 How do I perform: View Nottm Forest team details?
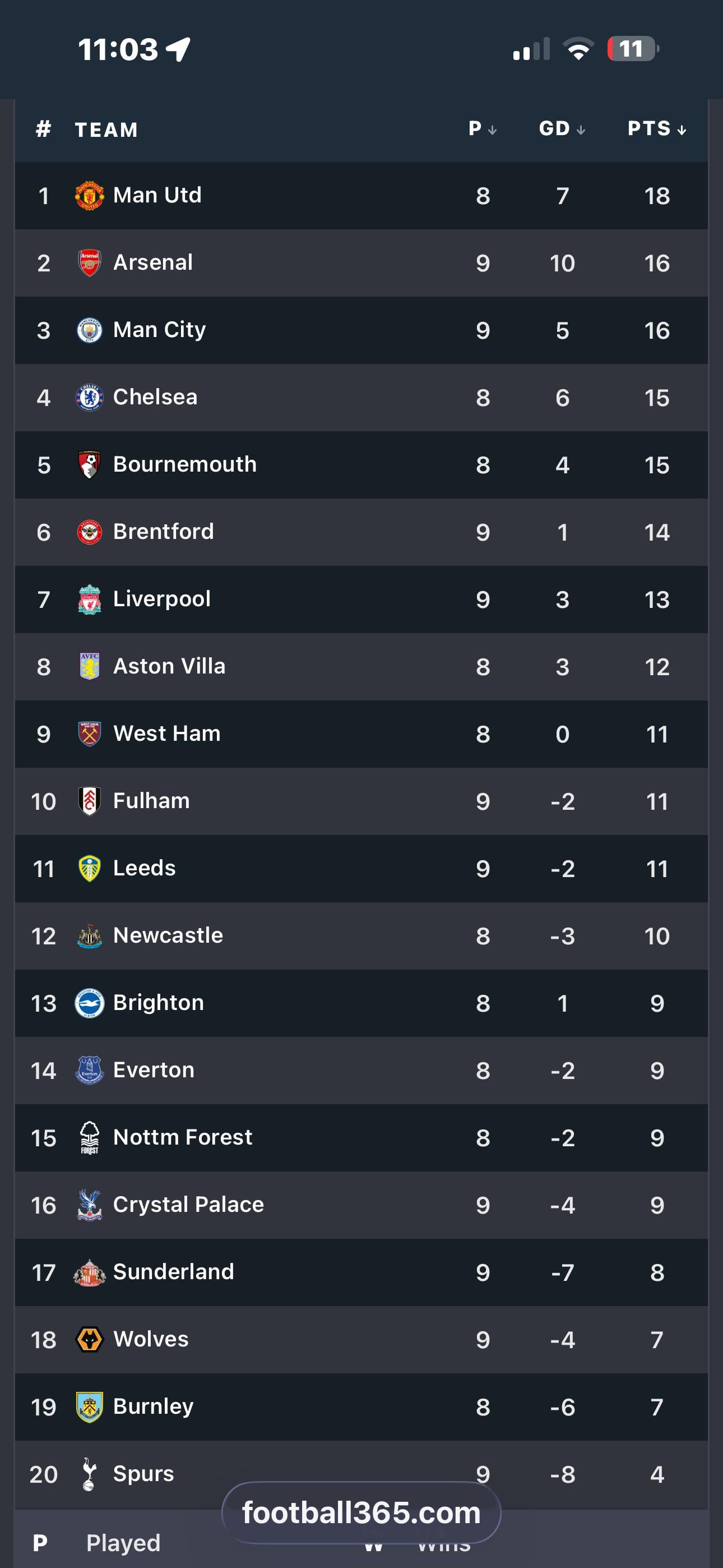coord(183,1137)
